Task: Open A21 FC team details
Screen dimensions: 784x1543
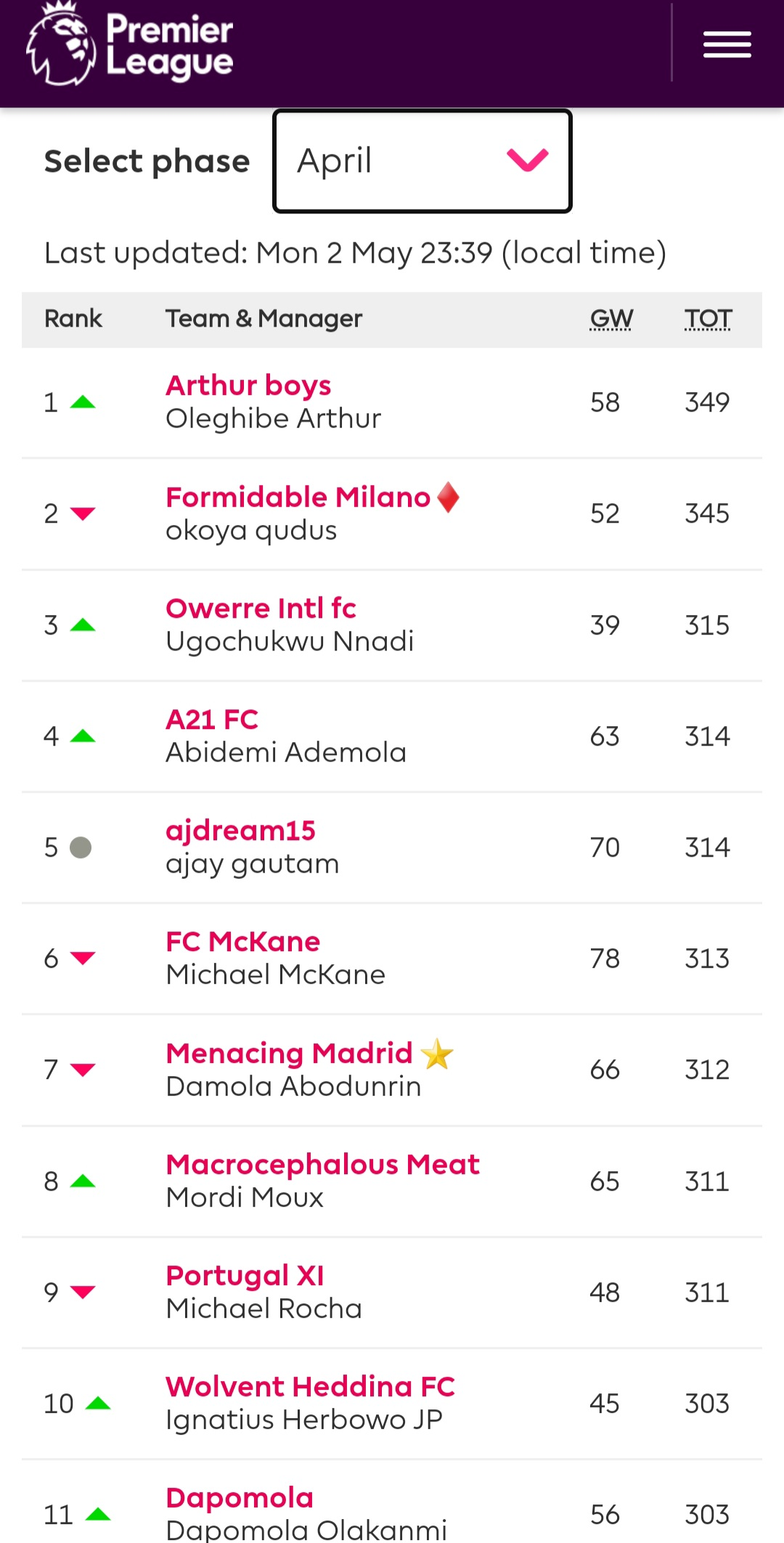Action: point(212,720)
